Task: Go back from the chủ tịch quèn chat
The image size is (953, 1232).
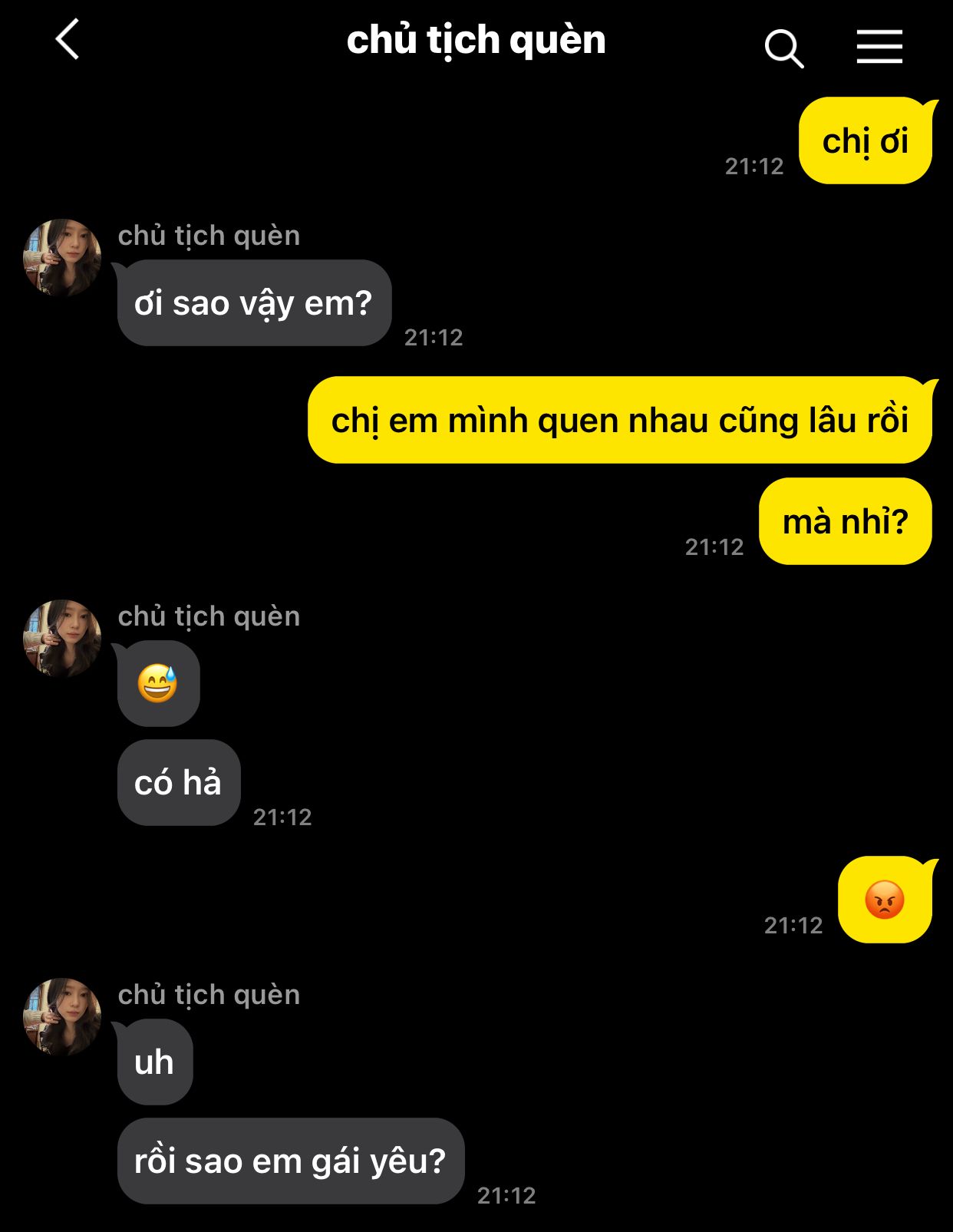Action: click(68, 40)
